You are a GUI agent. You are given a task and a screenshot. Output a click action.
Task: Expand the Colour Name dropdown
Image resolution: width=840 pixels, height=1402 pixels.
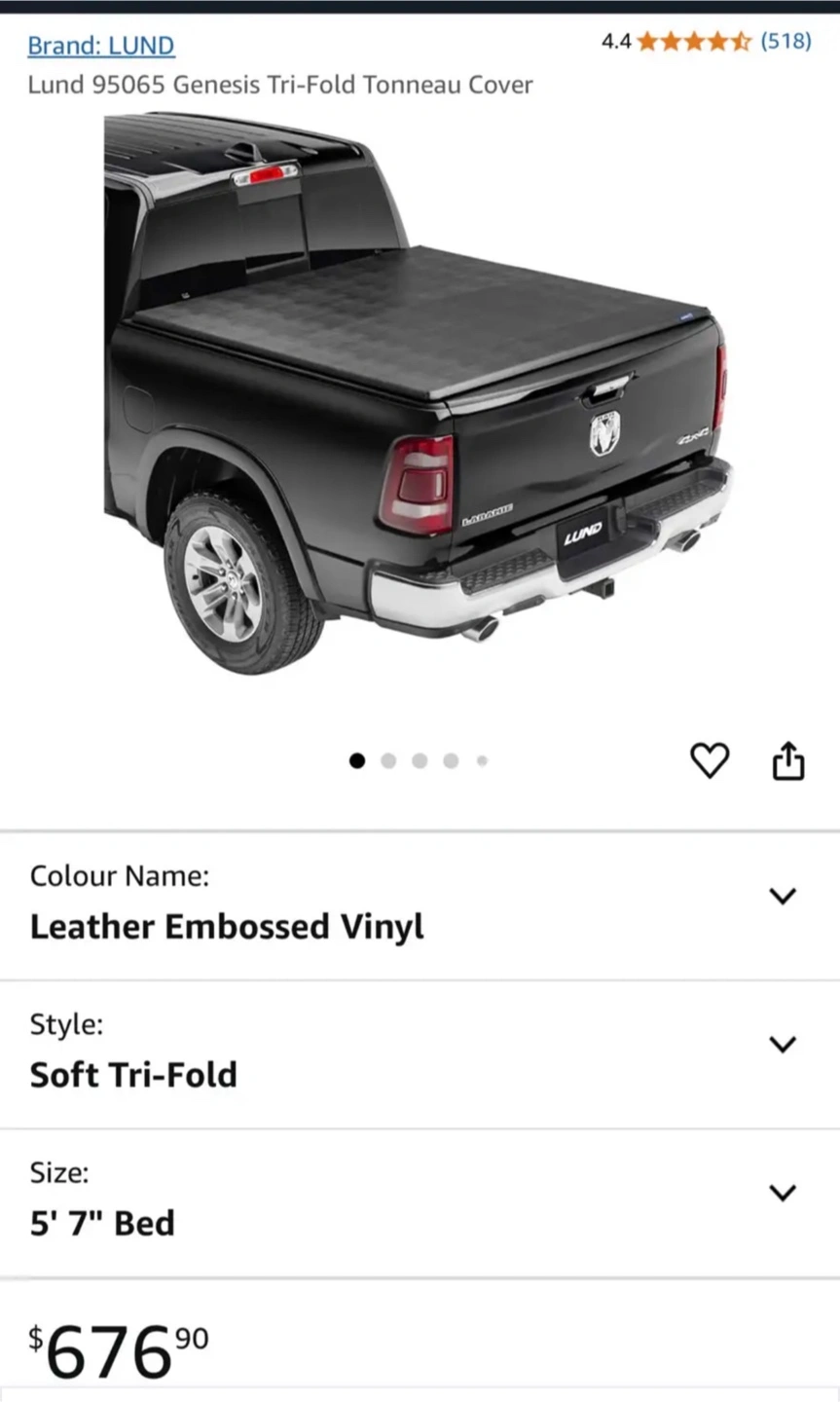[x=783, y=896]
